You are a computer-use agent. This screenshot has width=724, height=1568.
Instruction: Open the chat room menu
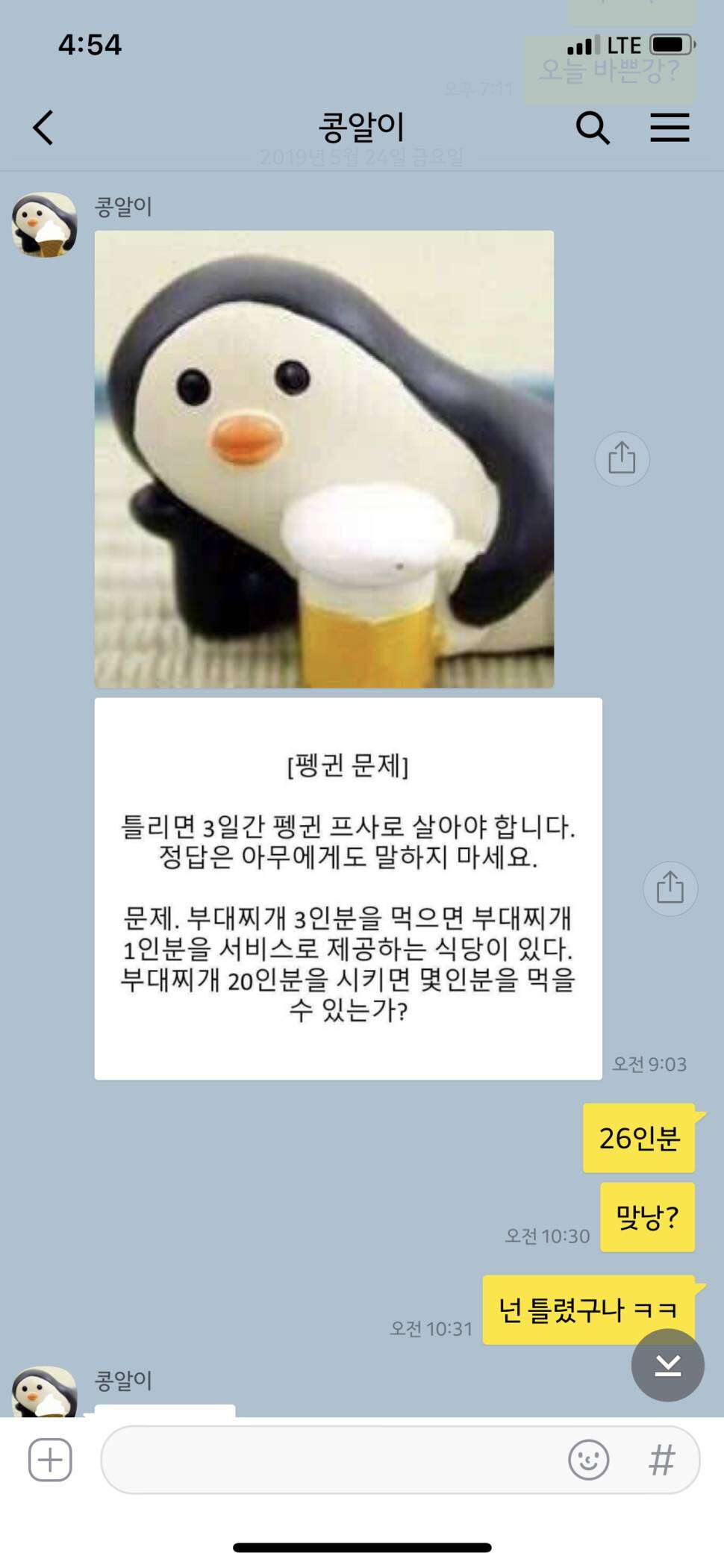670,128
